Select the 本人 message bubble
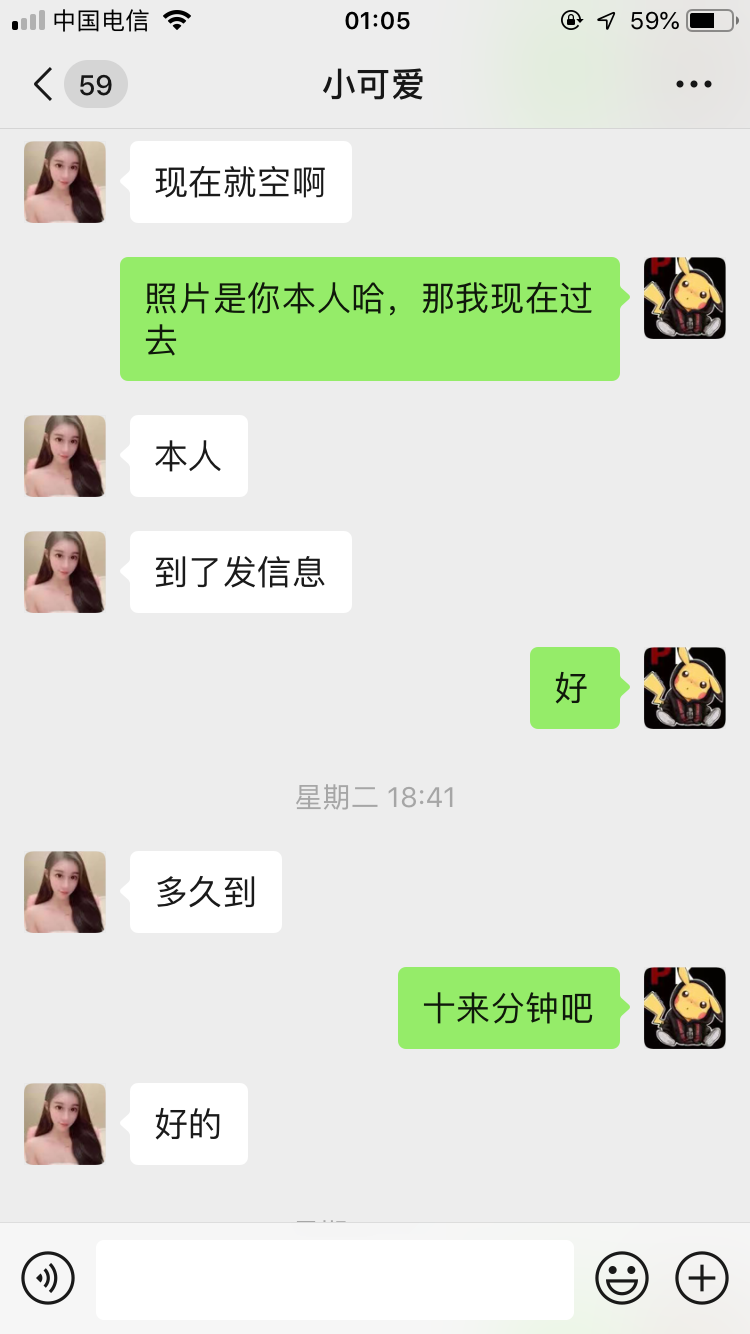This screenshot has width=750, height=1334. pos(188,456)
